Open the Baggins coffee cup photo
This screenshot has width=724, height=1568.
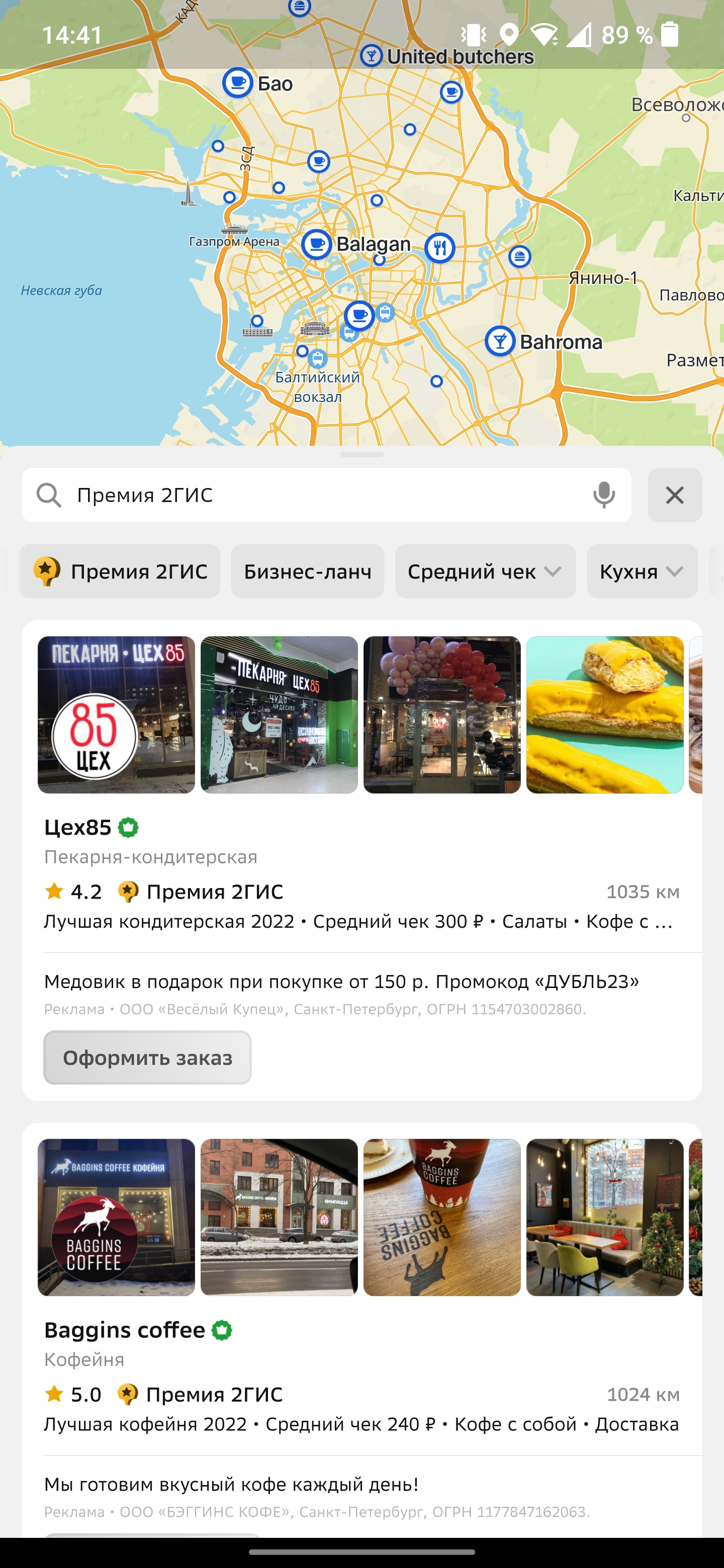442,1217
